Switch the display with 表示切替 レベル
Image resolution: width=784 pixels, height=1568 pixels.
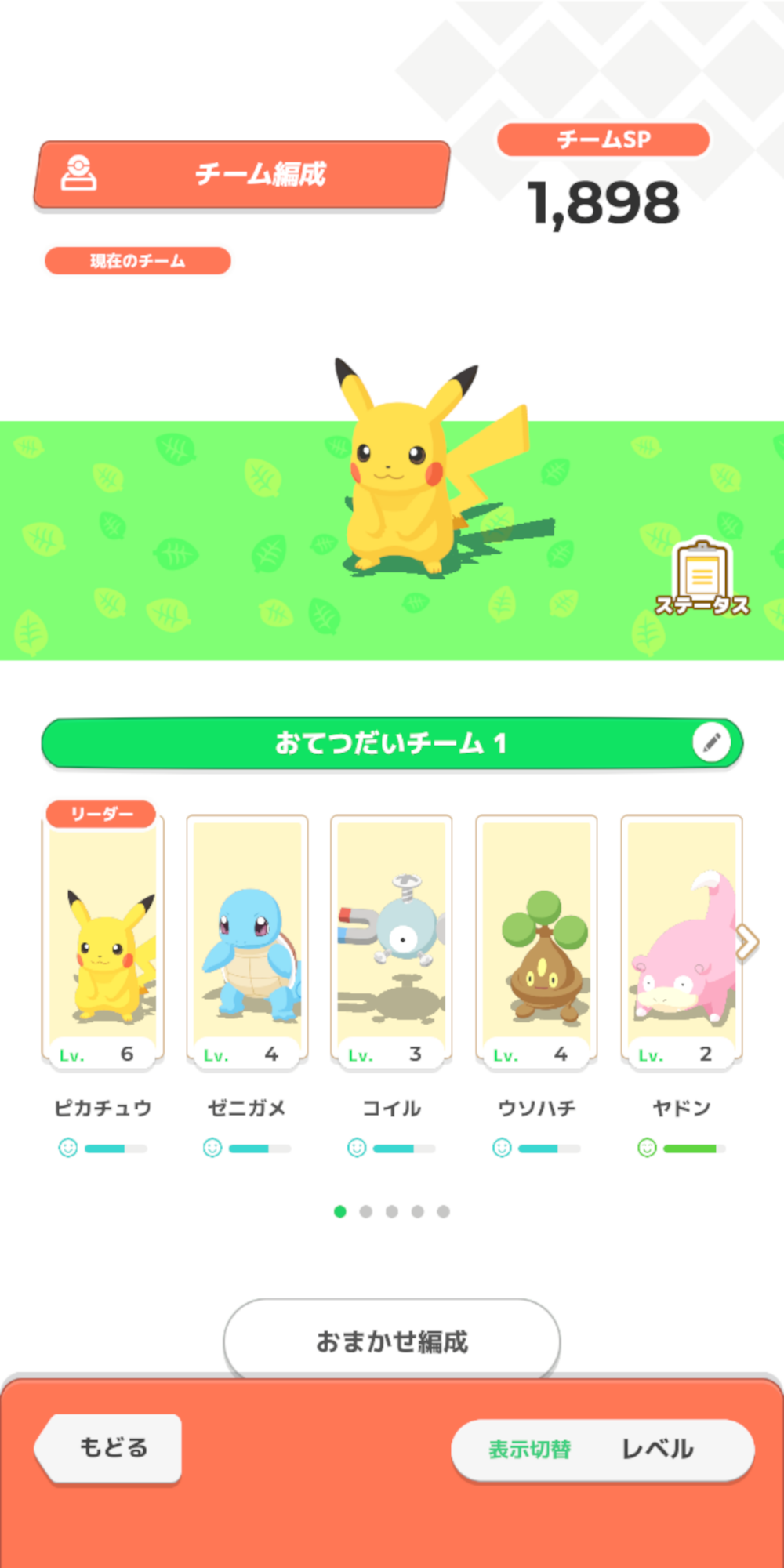[x=602, y=1449]
